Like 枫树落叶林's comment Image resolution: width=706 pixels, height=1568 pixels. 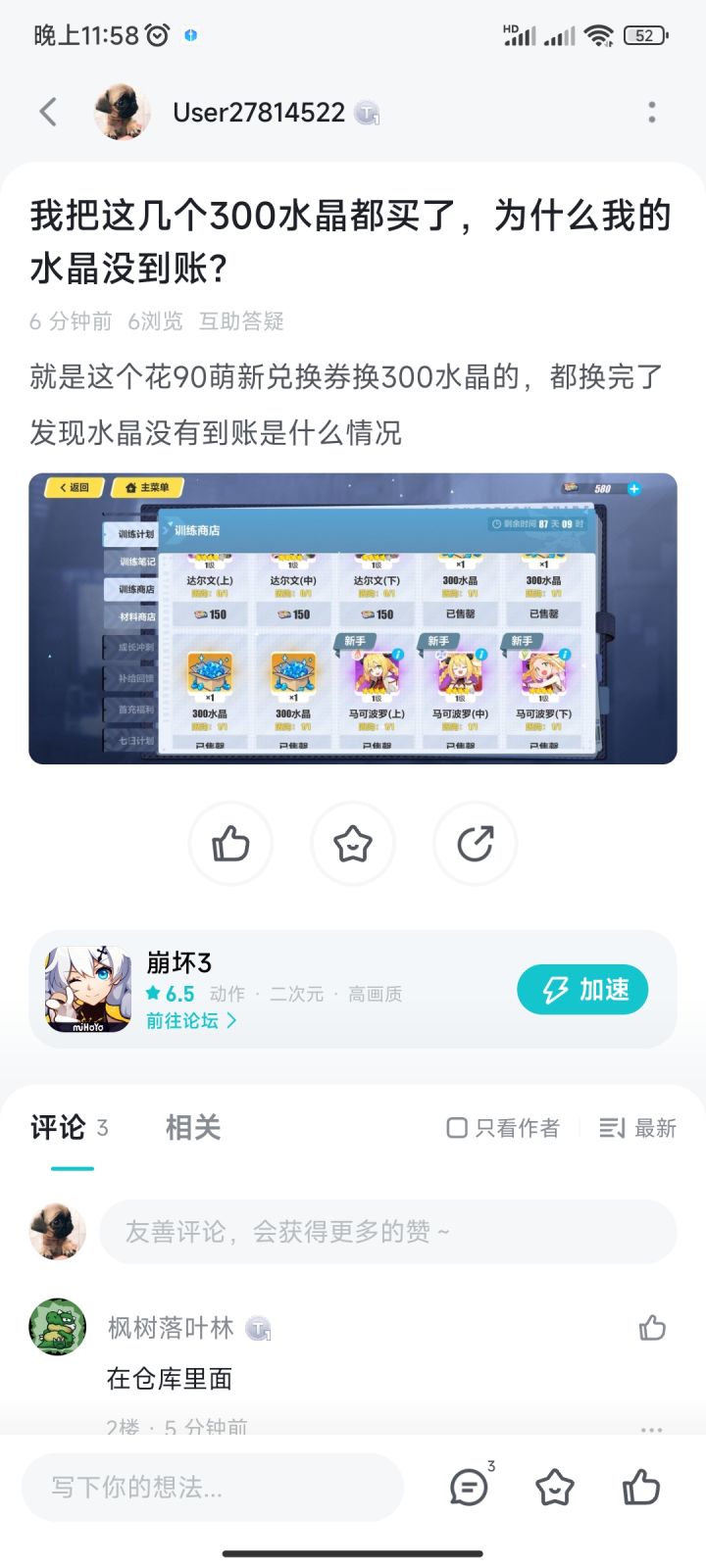tap(651, 1330)
